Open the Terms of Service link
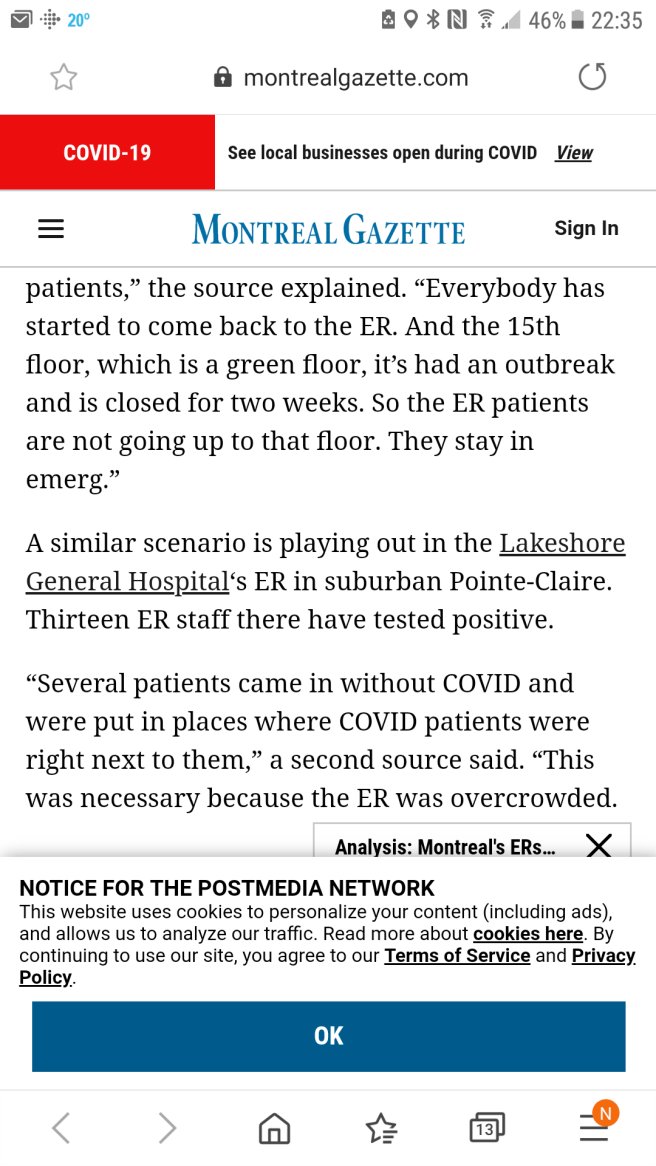The height and width of the screenshot is (1166, 656). point(457,956)
